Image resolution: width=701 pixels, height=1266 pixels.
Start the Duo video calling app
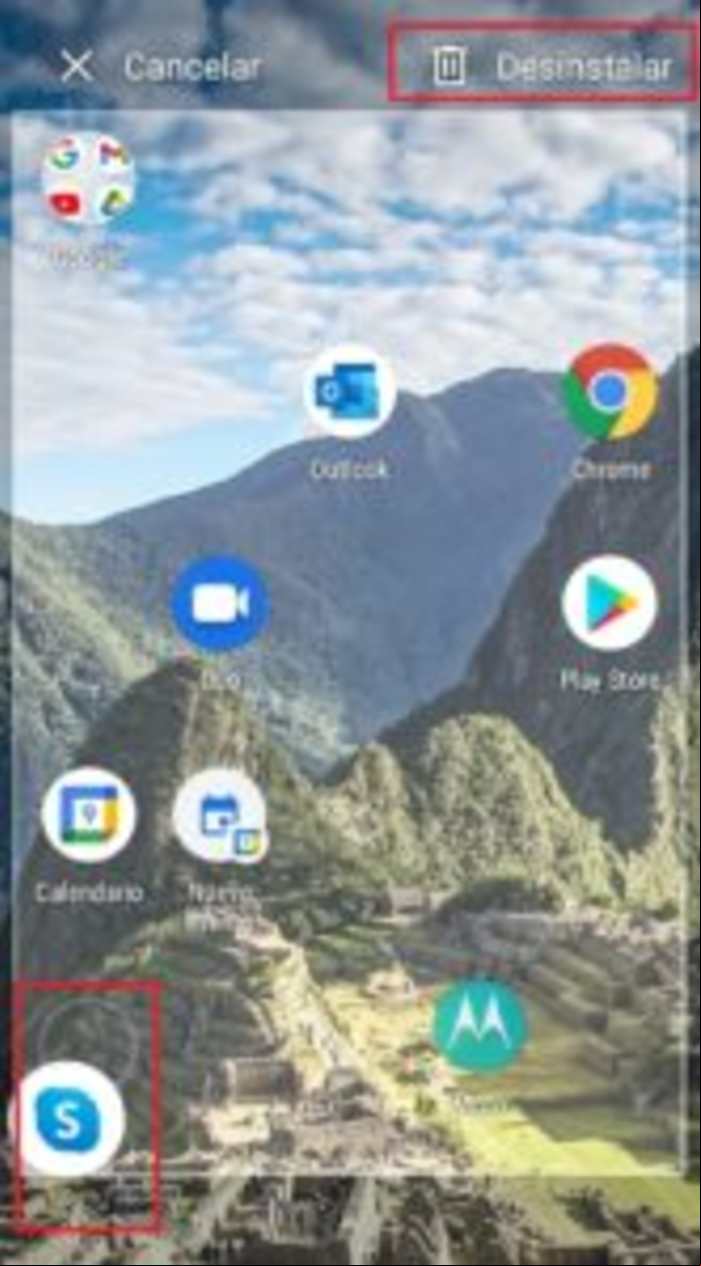219,604
